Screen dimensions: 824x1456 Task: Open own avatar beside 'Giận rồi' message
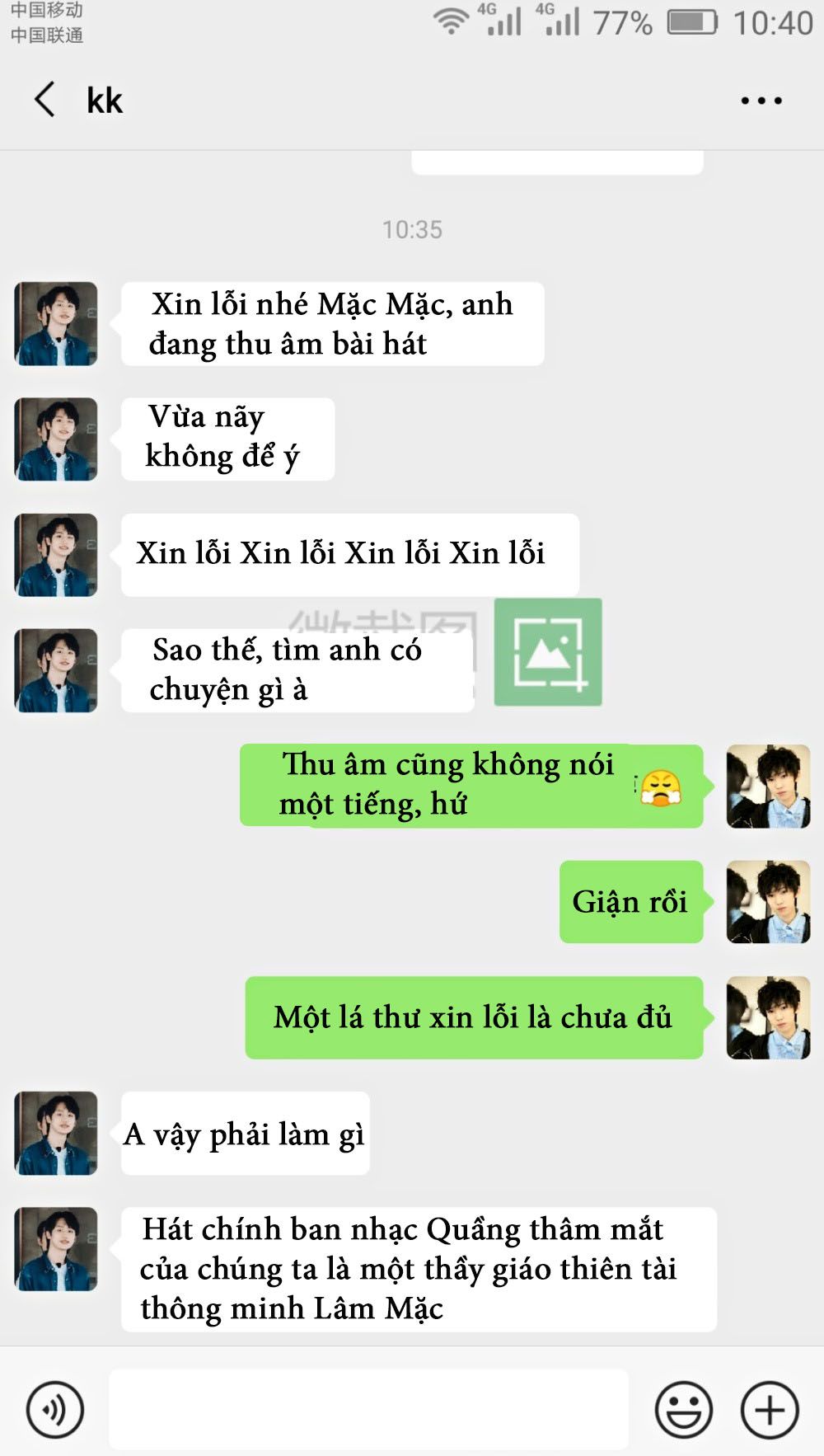click(x=768, y=902)
